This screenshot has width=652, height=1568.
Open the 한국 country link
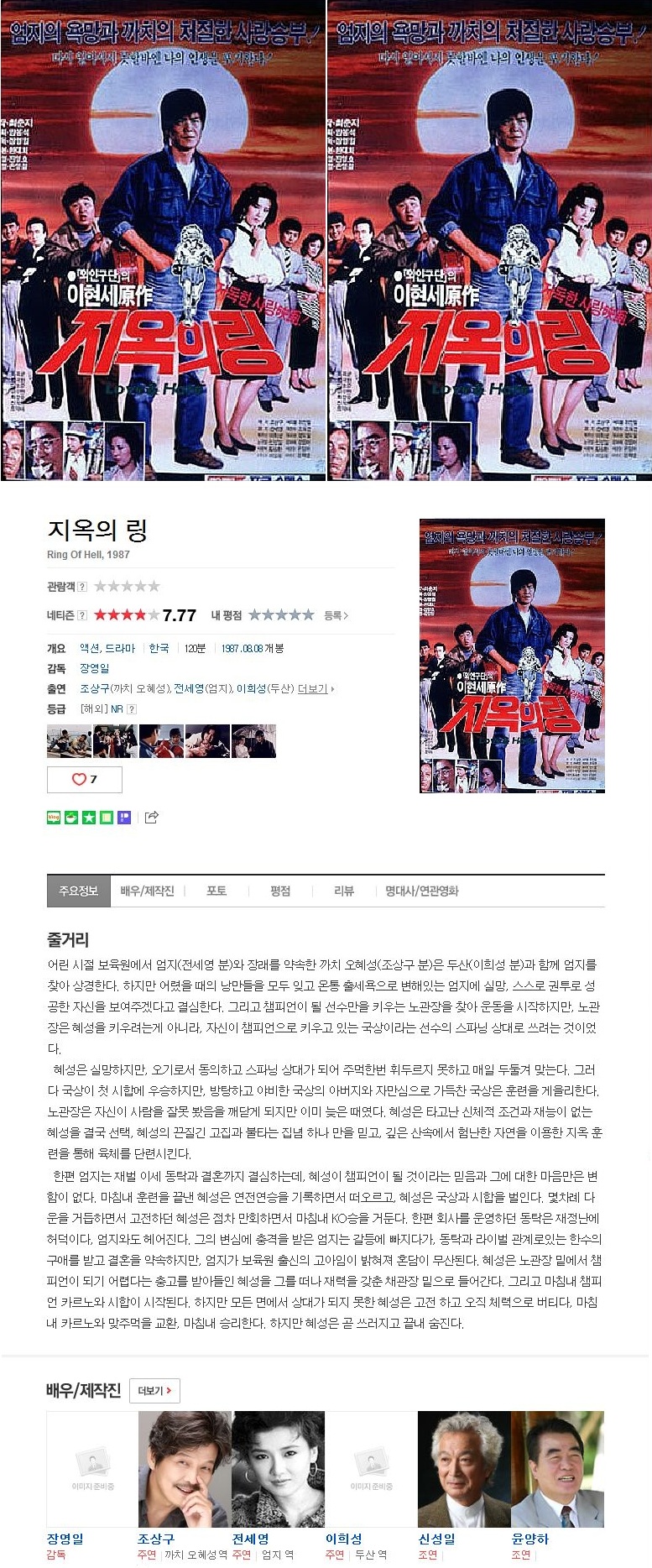(x=159, y=648)
